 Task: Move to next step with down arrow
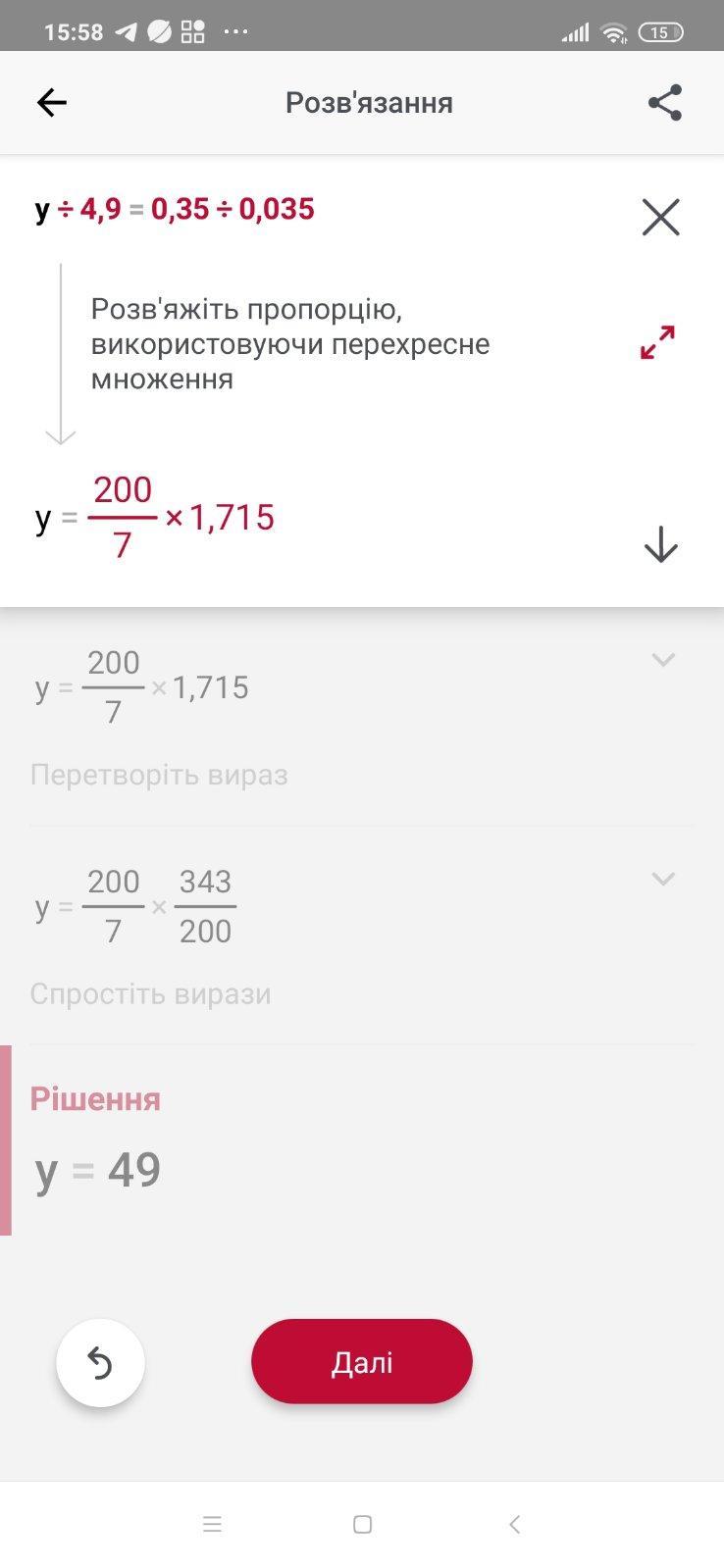tap(660, 544)
